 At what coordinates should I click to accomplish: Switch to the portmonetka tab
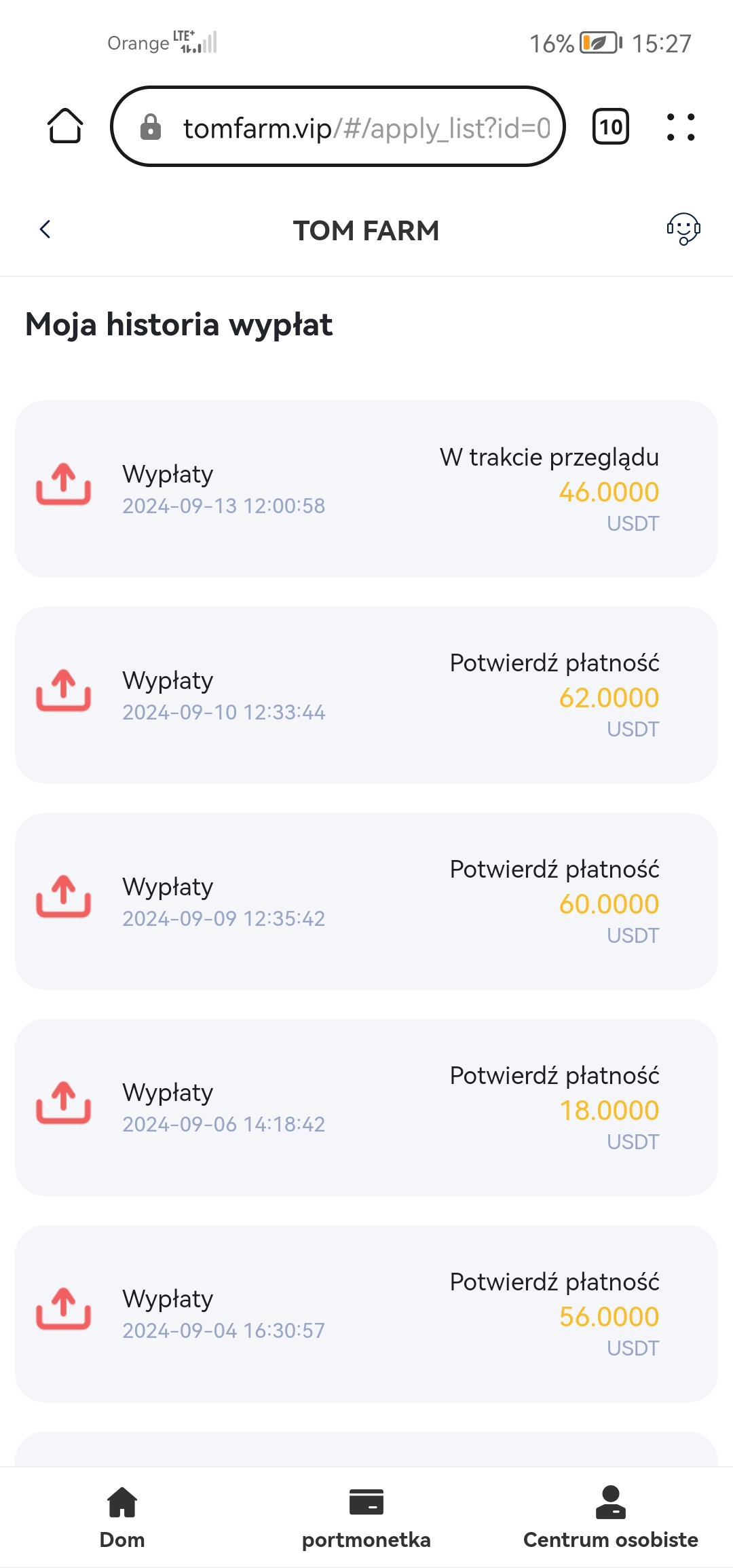coord(366,1518)
